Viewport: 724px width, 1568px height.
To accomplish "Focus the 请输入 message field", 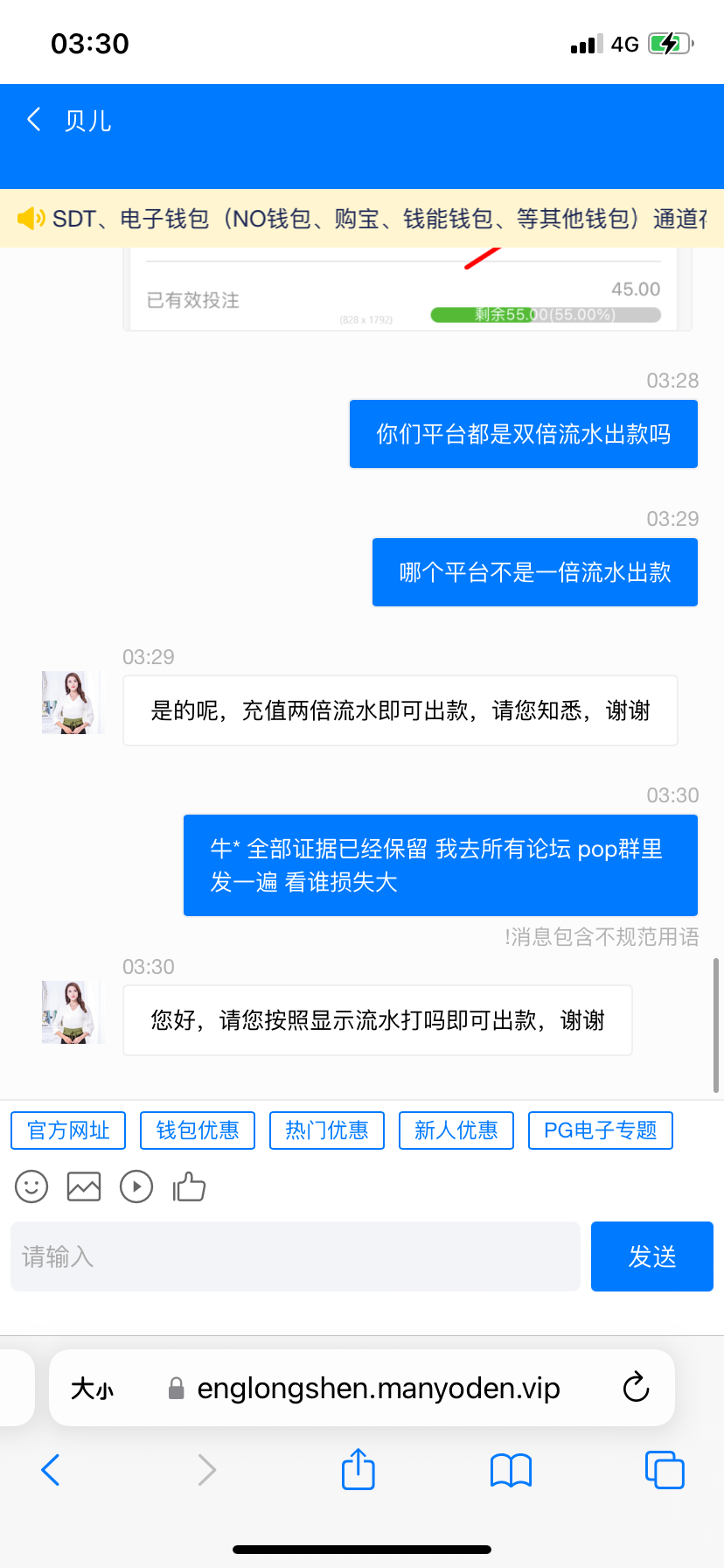I will tap(296, 1256).
